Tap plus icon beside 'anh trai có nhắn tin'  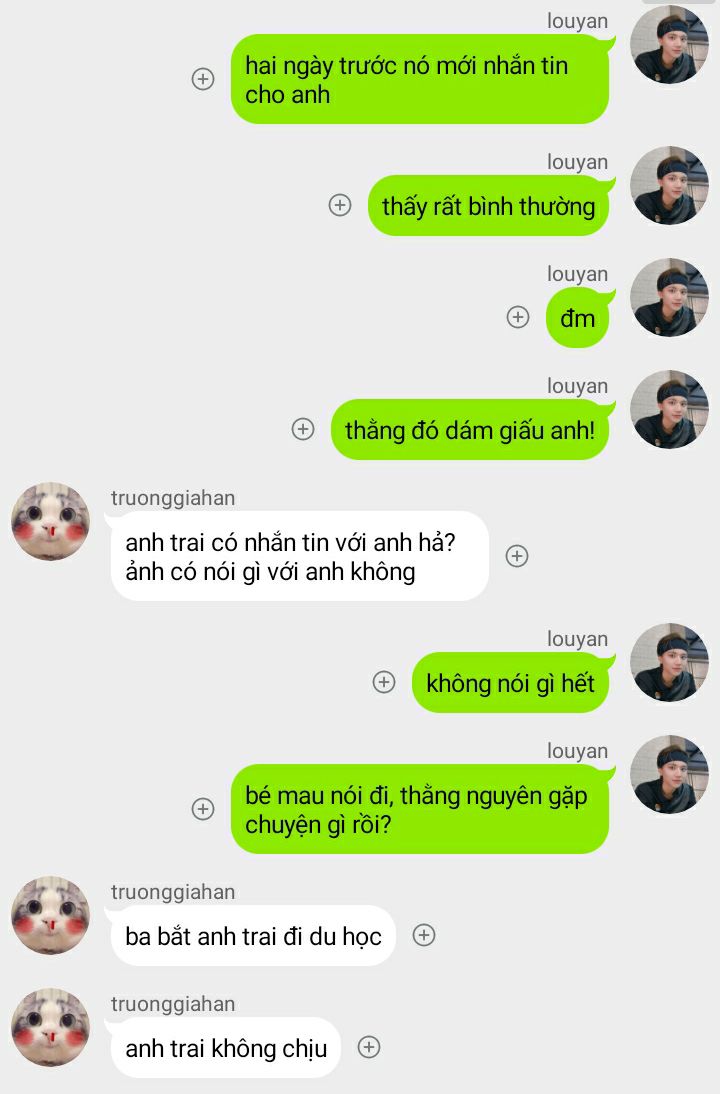[517, 556]
